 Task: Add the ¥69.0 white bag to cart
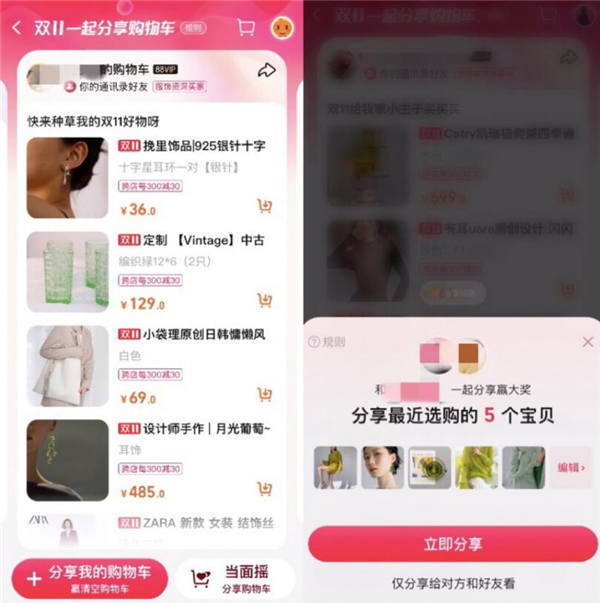pyautogui.click(x=264, y=395)
